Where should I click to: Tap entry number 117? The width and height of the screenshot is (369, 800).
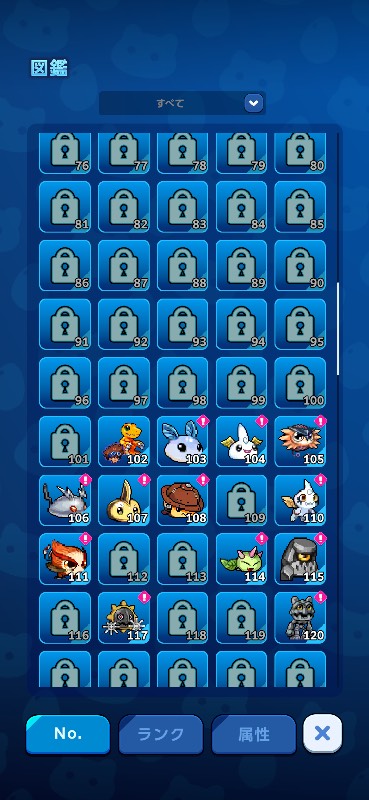[124, 617]
